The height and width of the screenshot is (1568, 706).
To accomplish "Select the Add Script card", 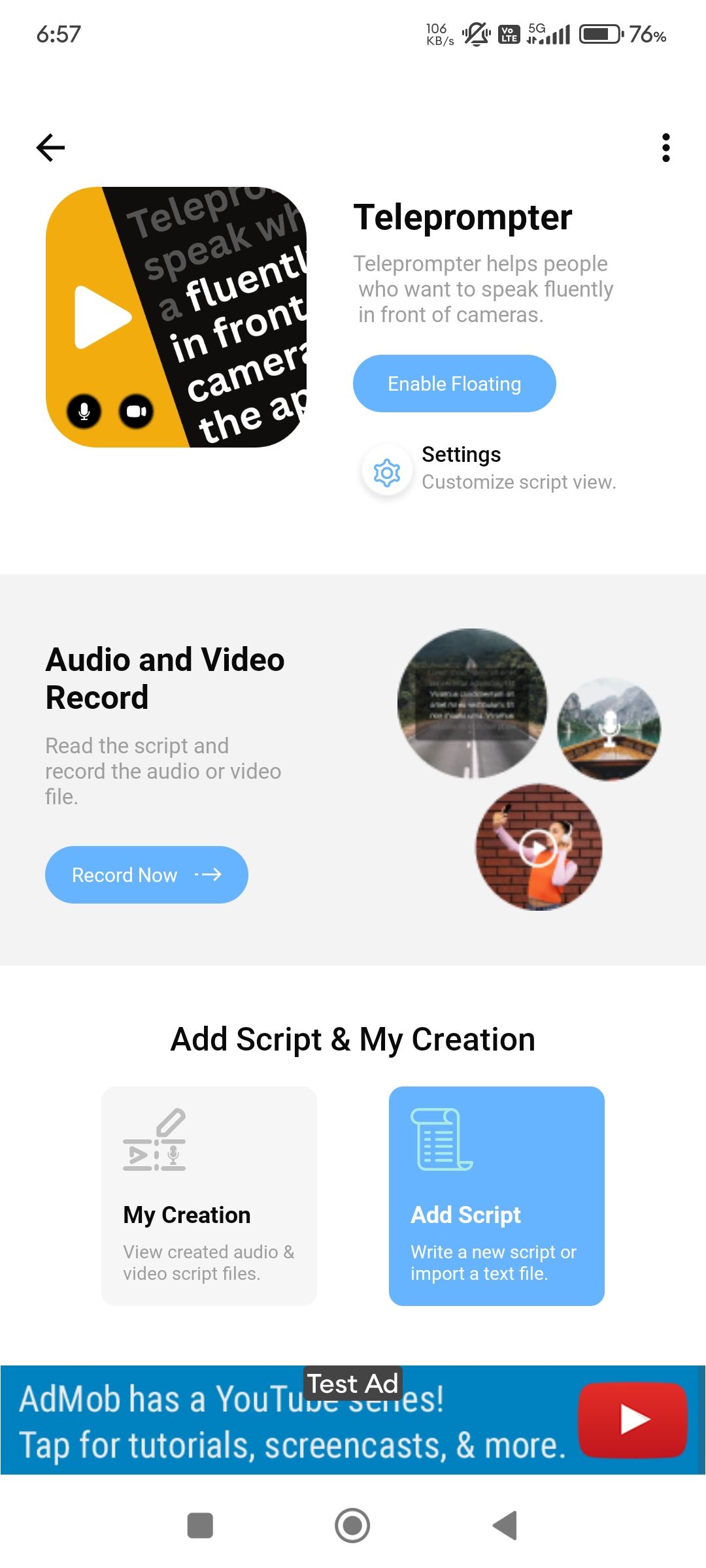I will tap(497, 1196).
